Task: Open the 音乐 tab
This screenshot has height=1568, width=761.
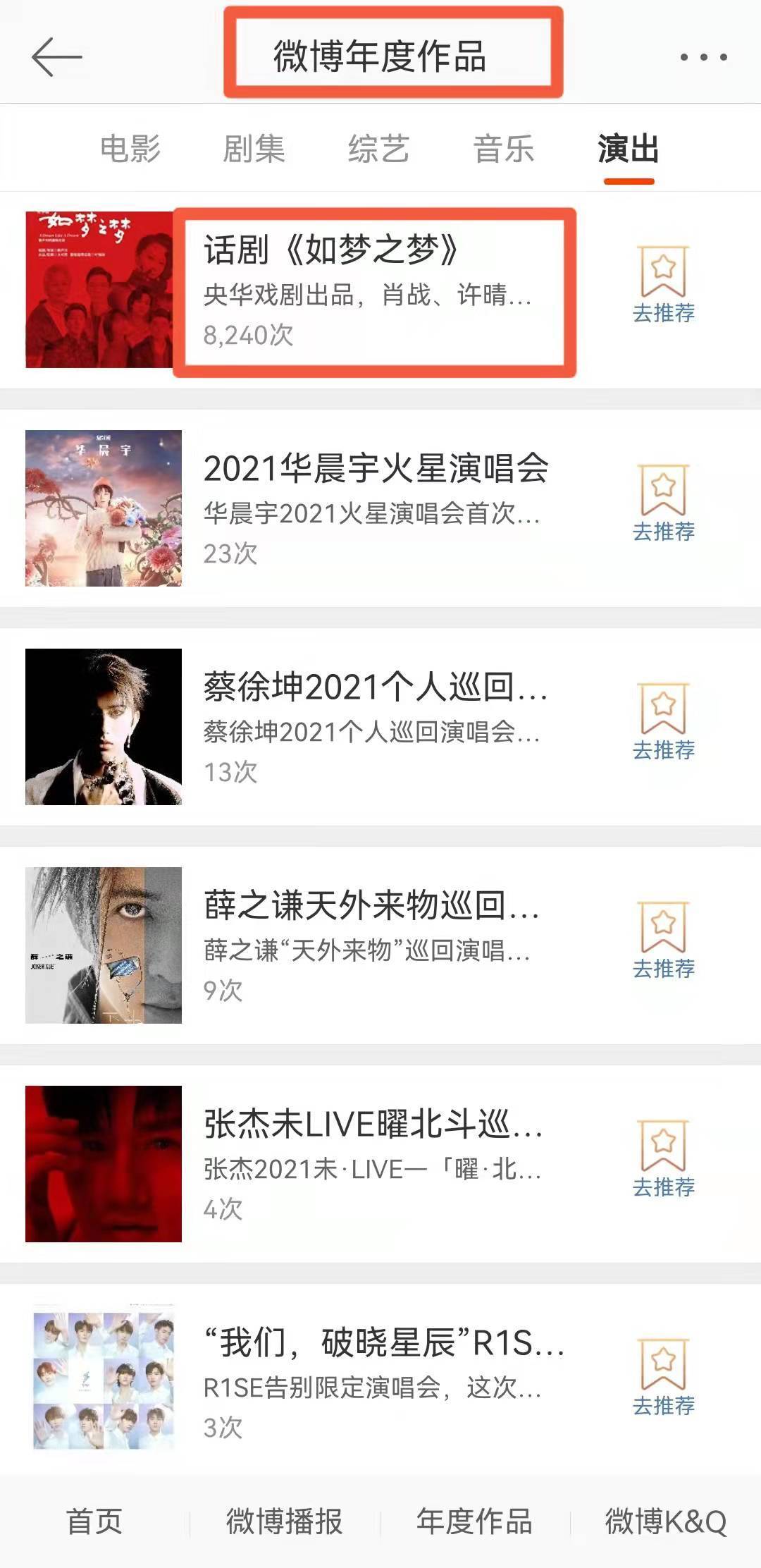Action: click(x=503, y=149)
